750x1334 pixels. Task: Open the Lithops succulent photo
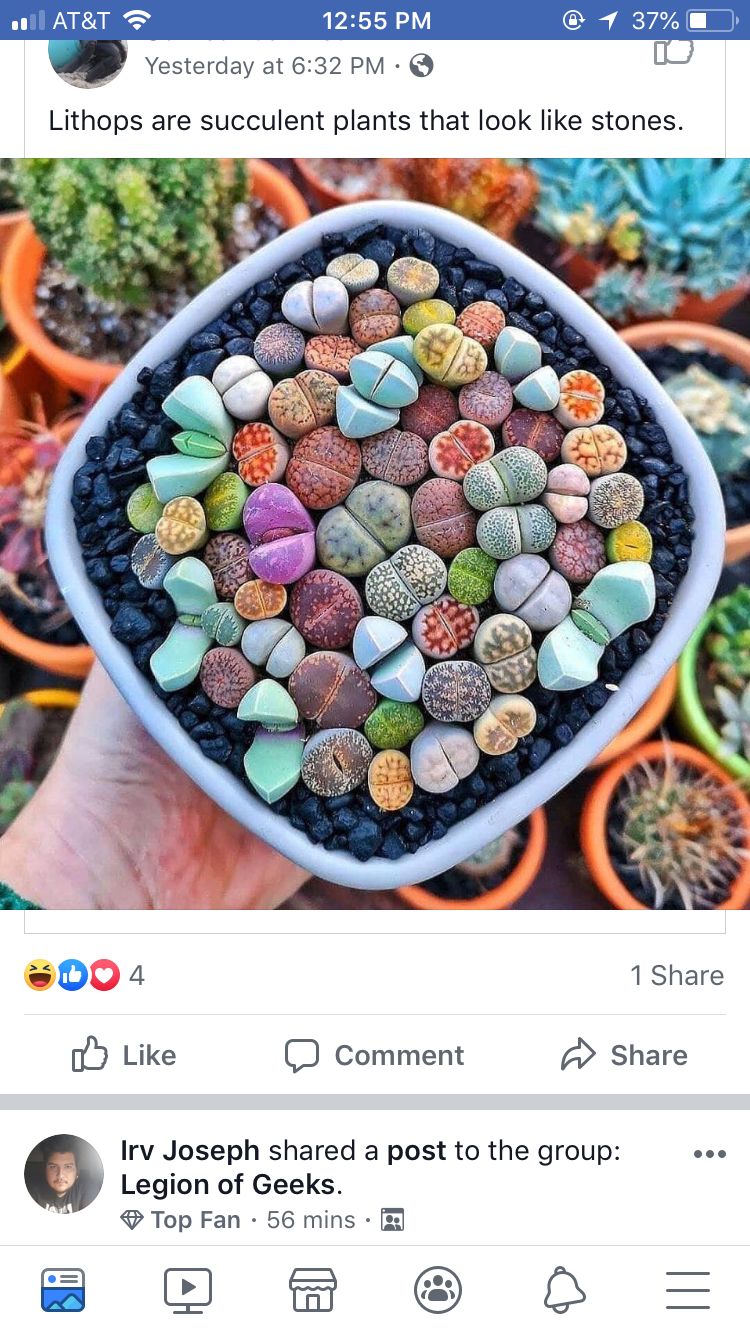(x=375, y=534)
